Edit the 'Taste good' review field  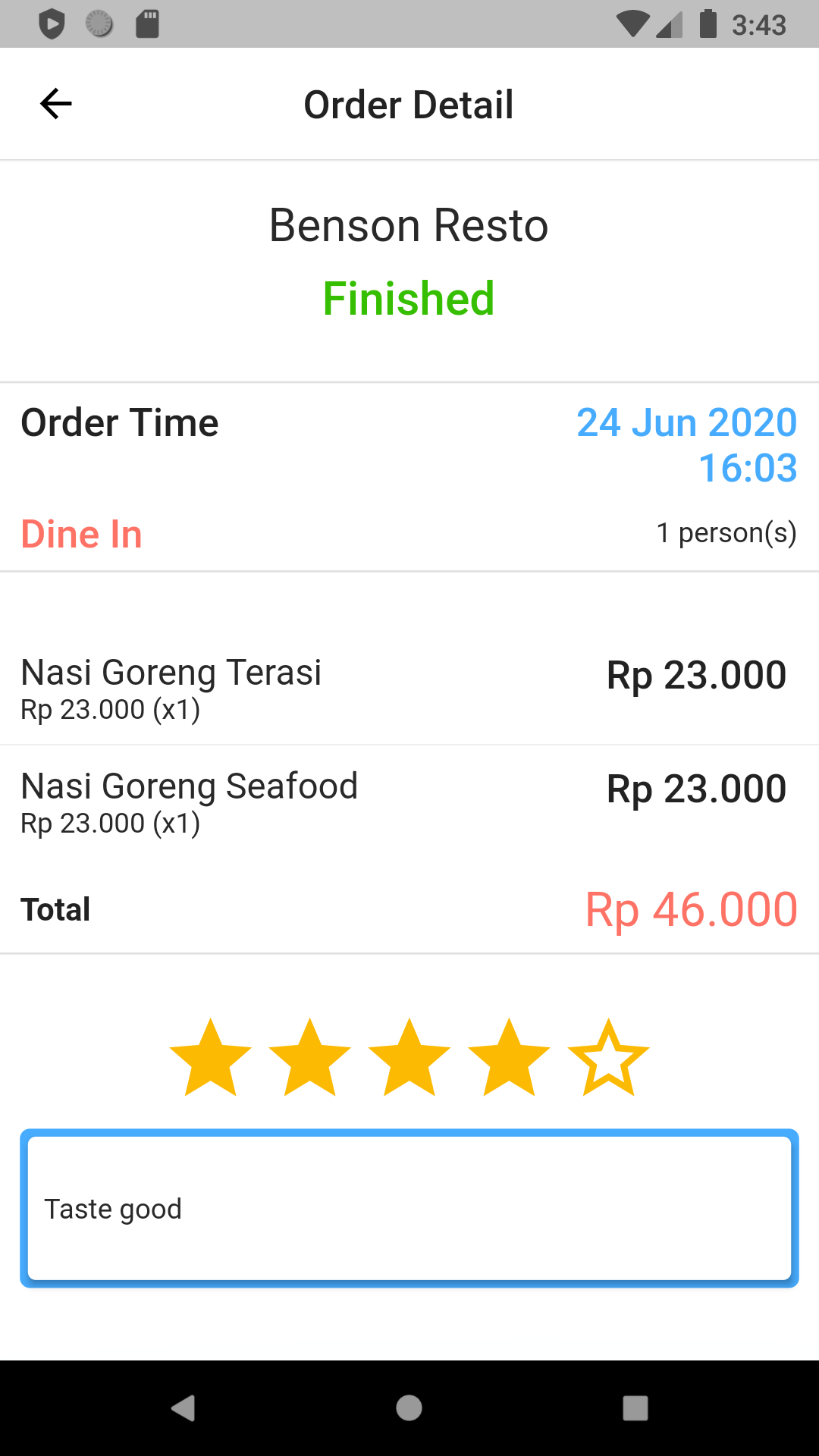click(409, 1208)
